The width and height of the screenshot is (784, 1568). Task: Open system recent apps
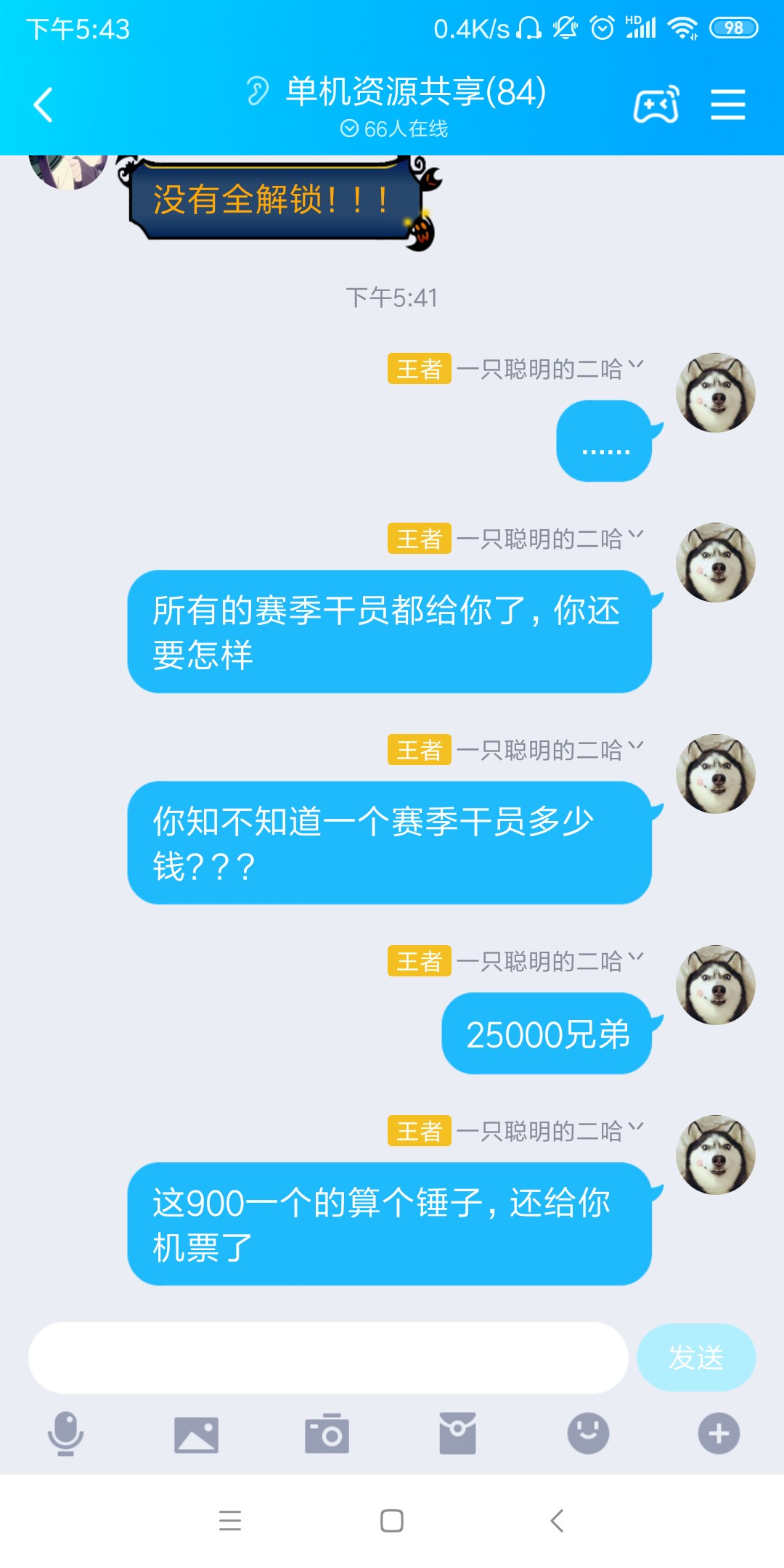click(230, 1521)
